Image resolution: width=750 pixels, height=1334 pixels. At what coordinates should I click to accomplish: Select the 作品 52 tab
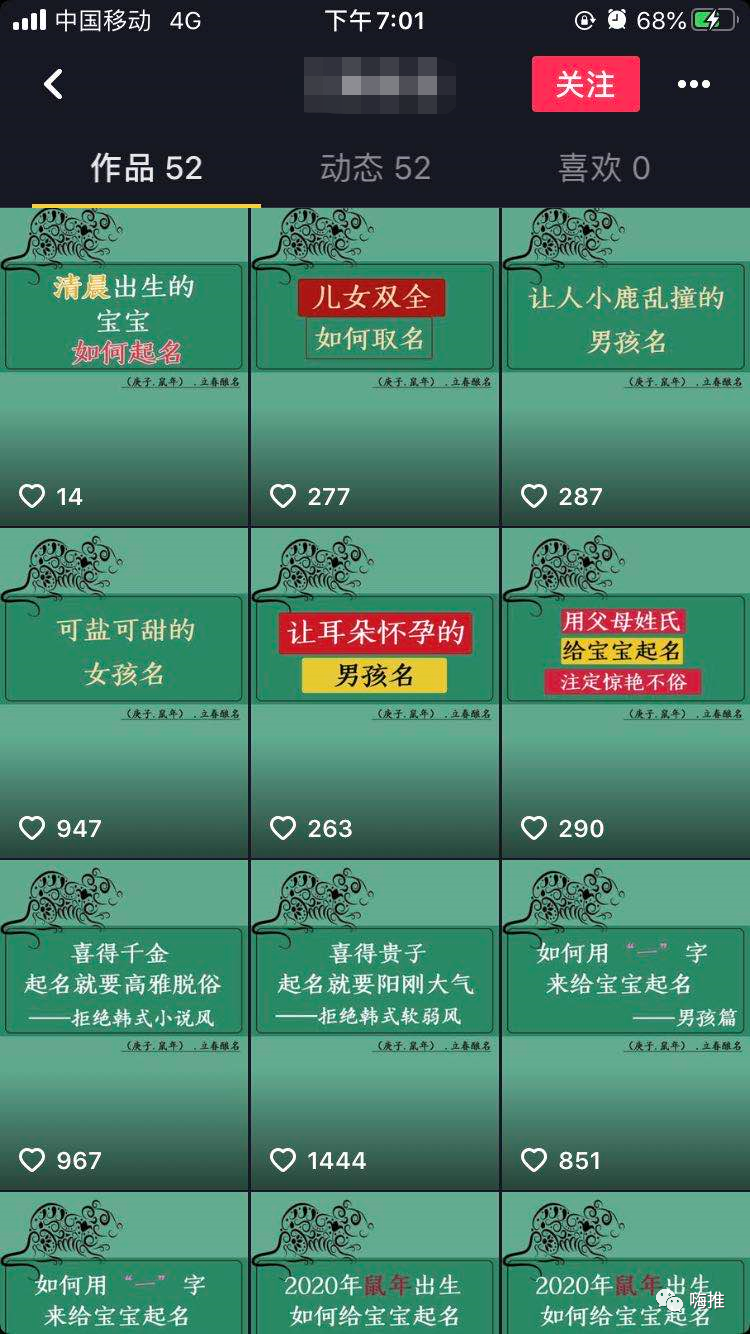click(x=146, y=168)
